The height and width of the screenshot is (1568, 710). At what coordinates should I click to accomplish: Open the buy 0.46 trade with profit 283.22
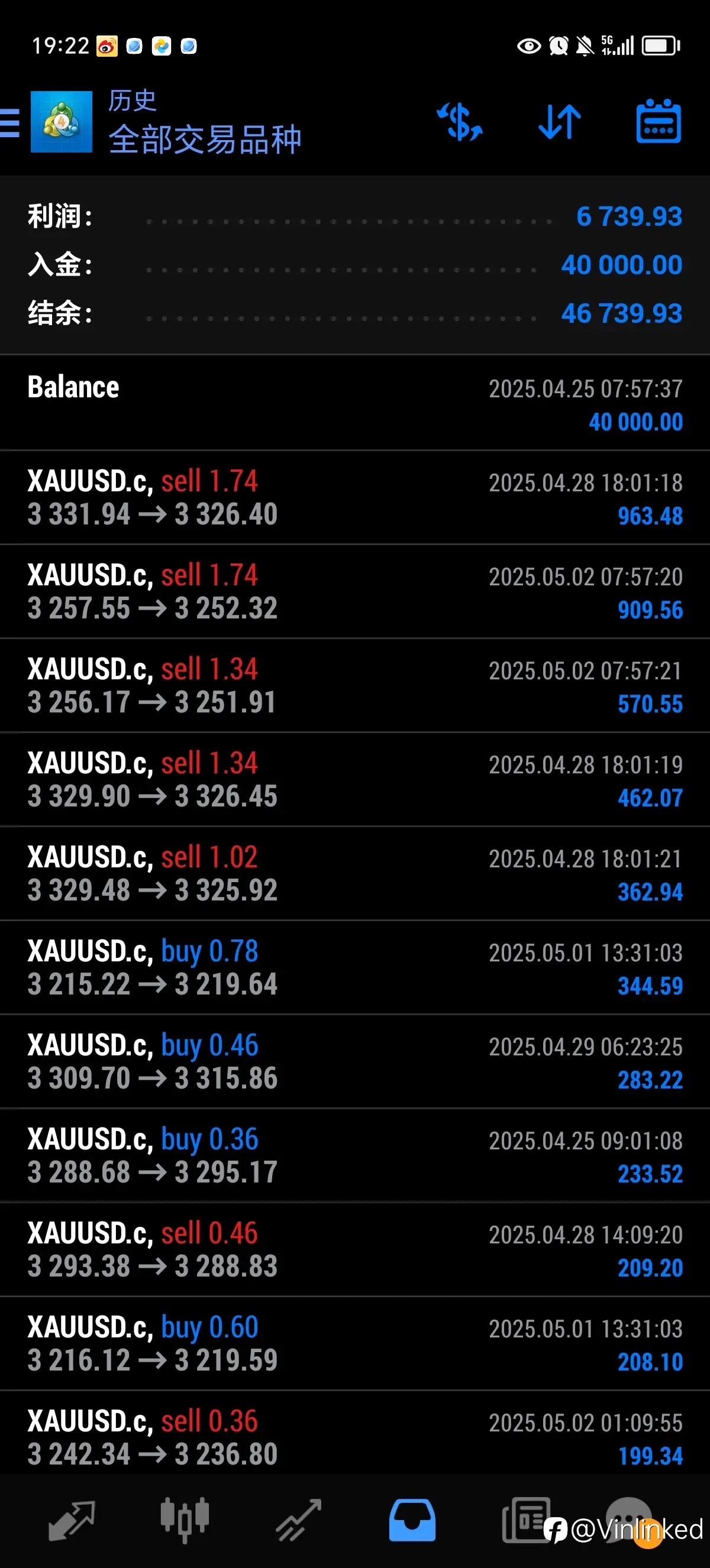[355, 1062]
